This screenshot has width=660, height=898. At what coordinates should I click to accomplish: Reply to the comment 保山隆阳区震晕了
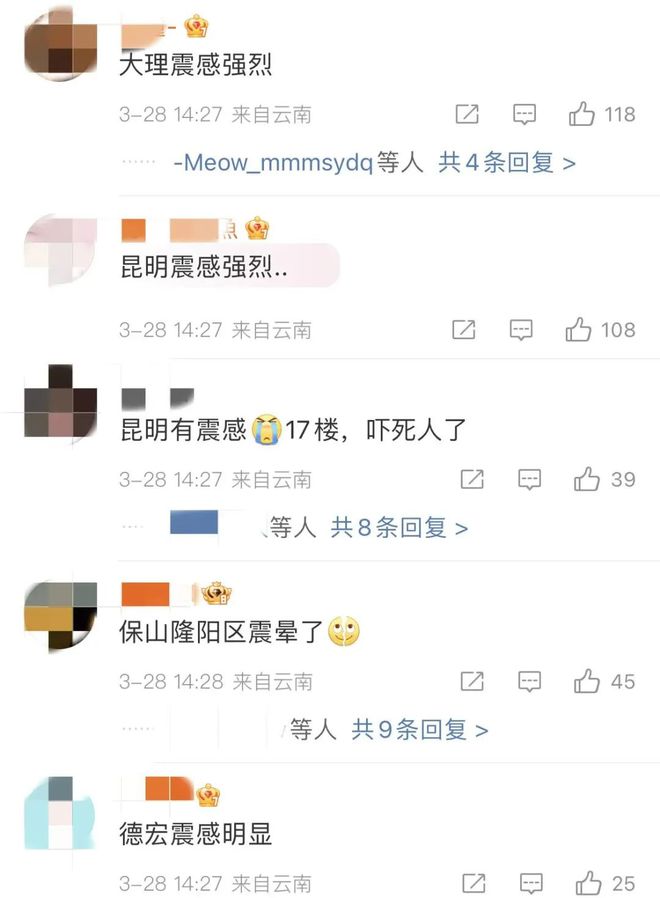pyautogui.click(x=529, y=682)
